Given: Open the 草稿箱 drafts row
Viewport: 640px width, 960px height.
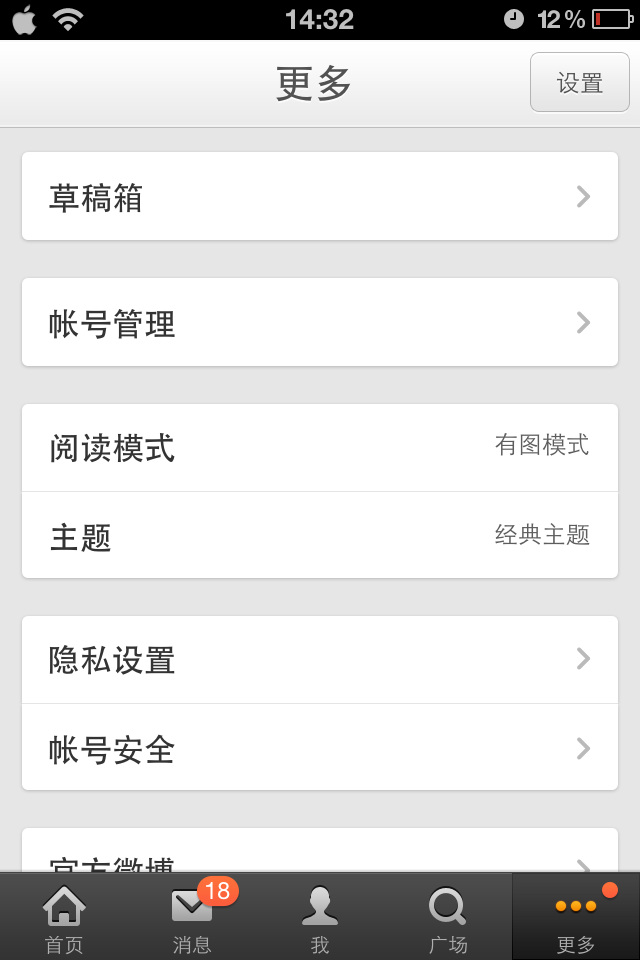Looking at the screenshot, I should (320, 197).
